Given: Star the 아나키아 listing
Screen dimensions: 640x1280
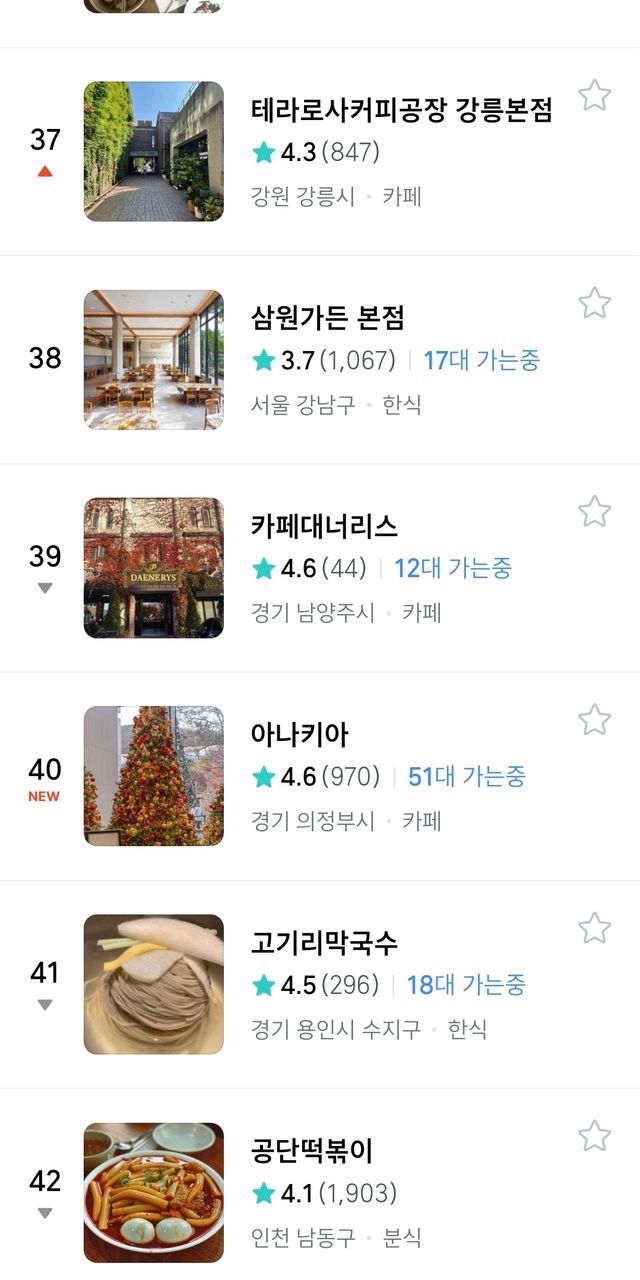Looking at the screenshot, I should [594, 719].
